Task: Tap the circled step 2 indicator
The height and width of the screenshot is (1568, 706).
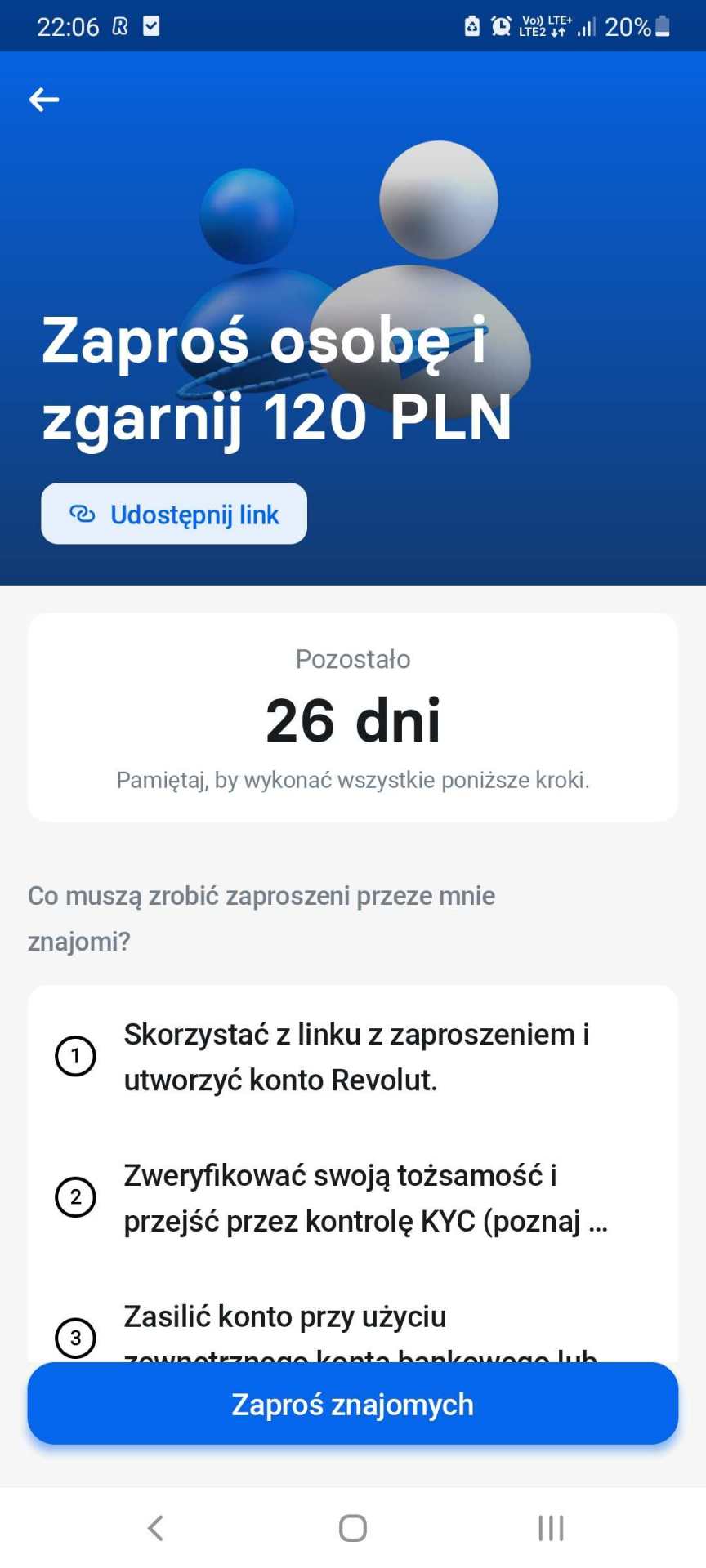Action: [75, 1197]
